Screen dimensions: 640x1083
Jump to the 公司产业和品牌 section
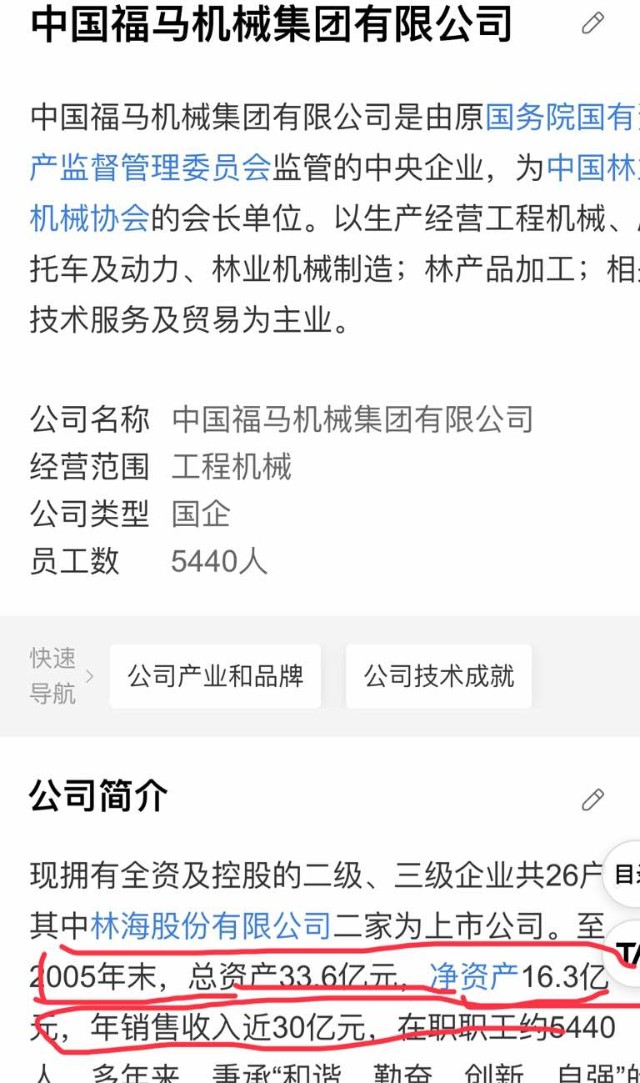pyautogui.click(x=215, y=676)
